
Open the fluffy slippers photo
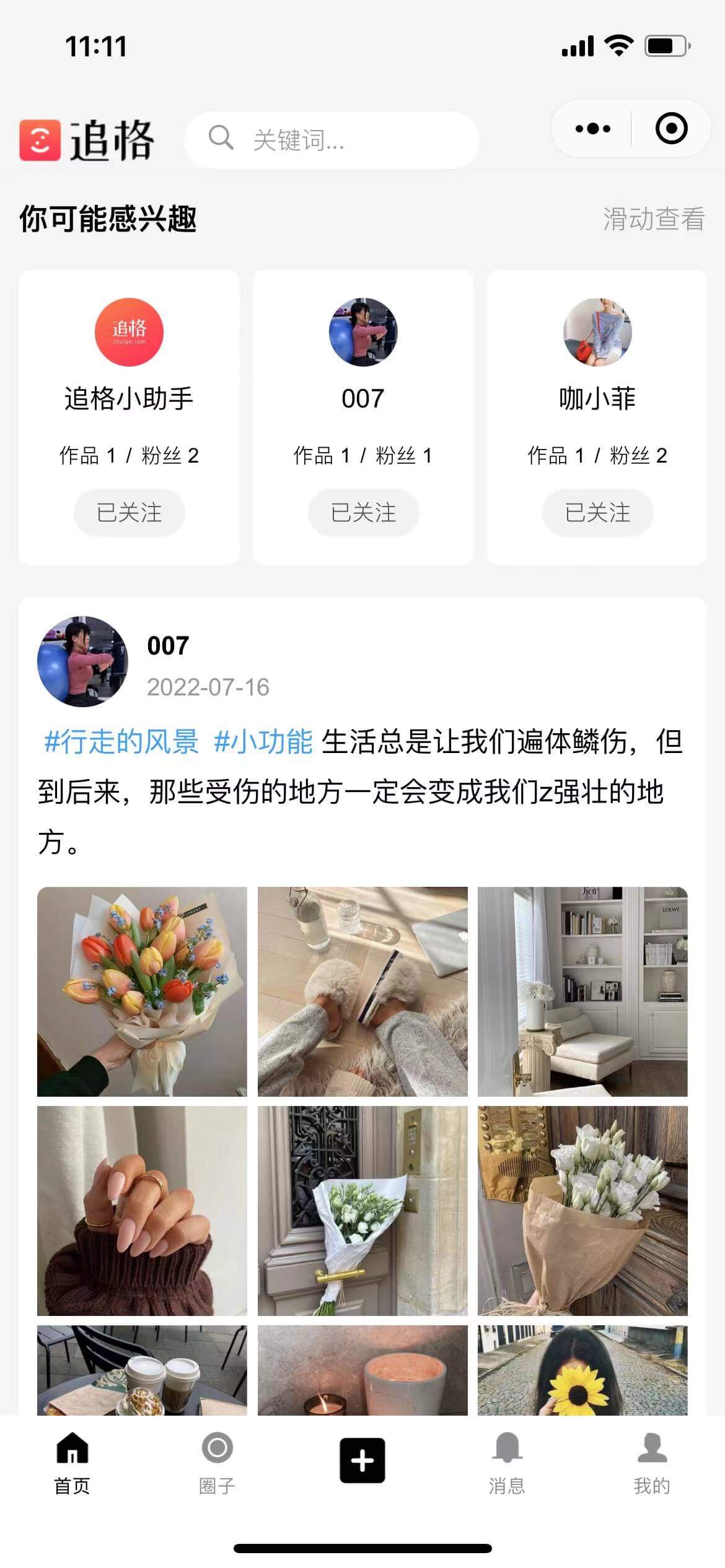pos(362,991)
